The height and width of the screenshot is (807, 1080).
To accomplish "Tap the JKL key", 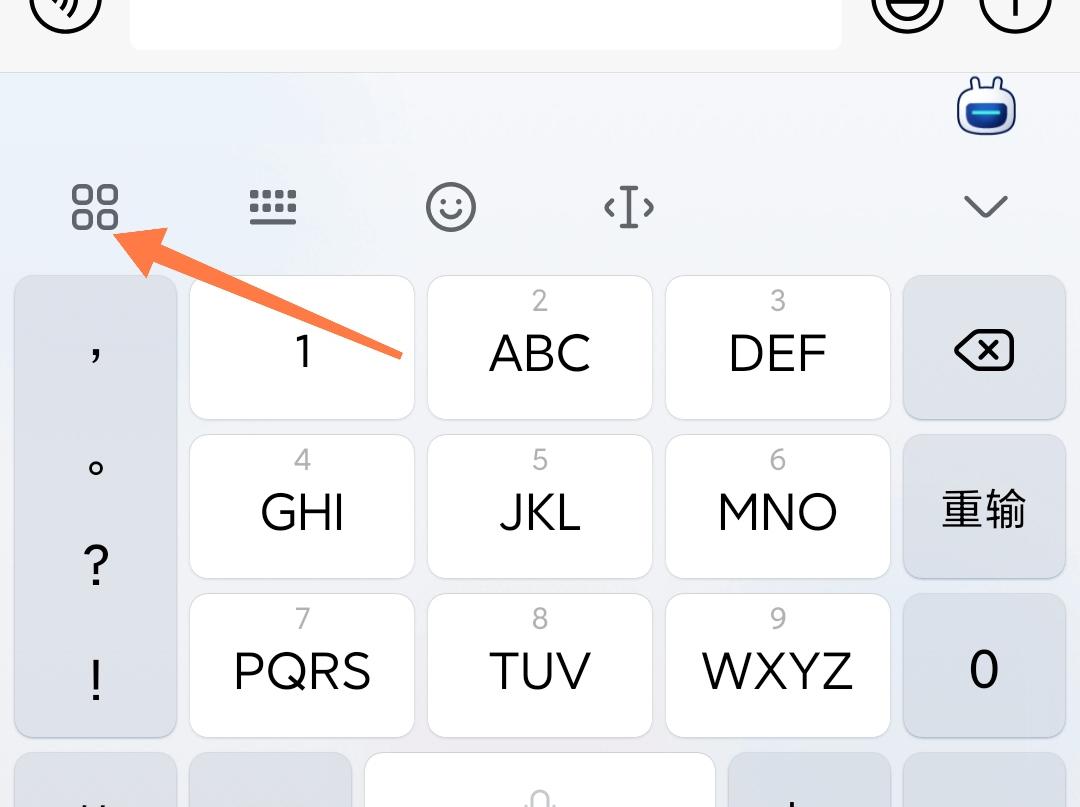I will [x=540, y=507].
